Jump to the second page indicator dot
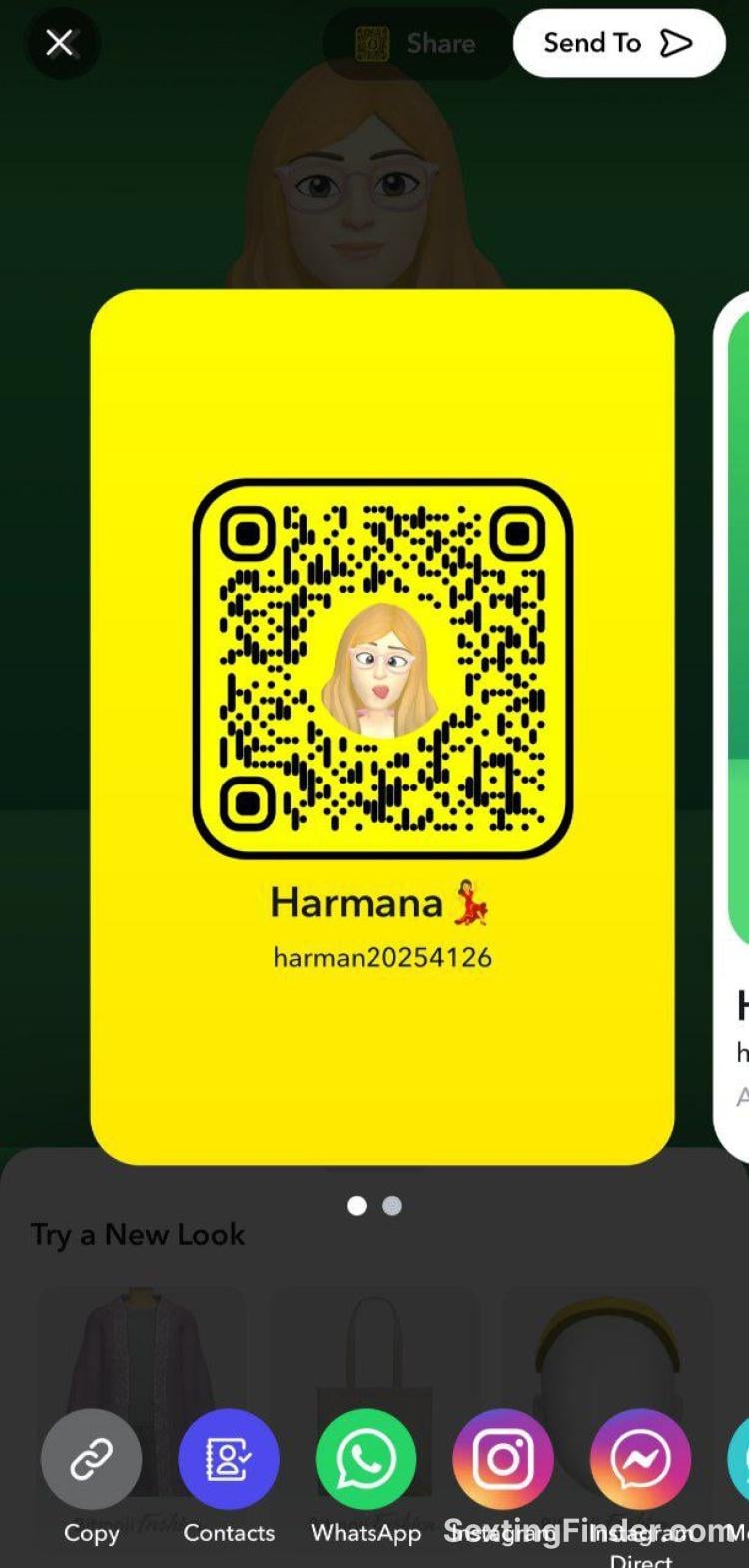The image size is (749, 1568). (x=392, y=1206)
